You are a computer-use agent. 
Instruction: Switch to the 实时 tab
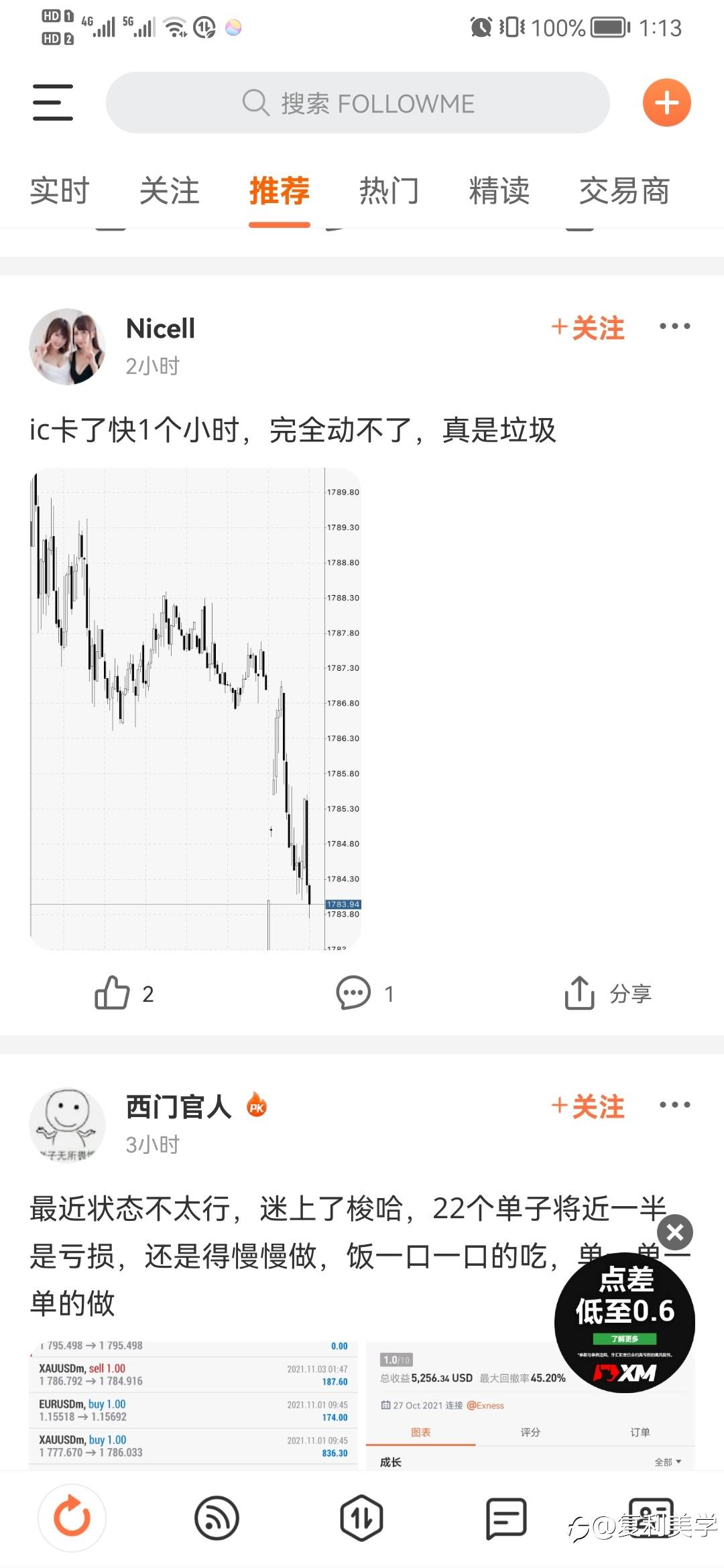pyautogui.click(x=60, y=191)
